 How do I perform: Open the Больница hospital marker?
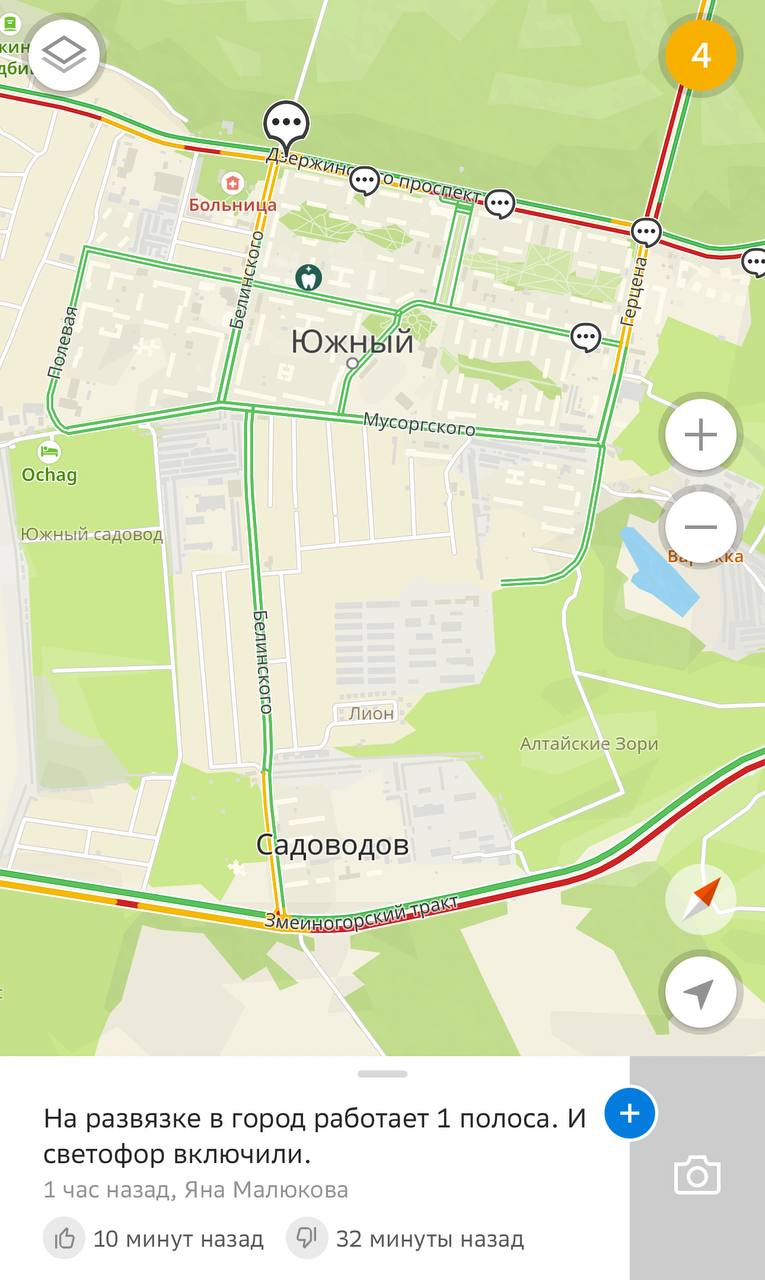click(233, 183)
